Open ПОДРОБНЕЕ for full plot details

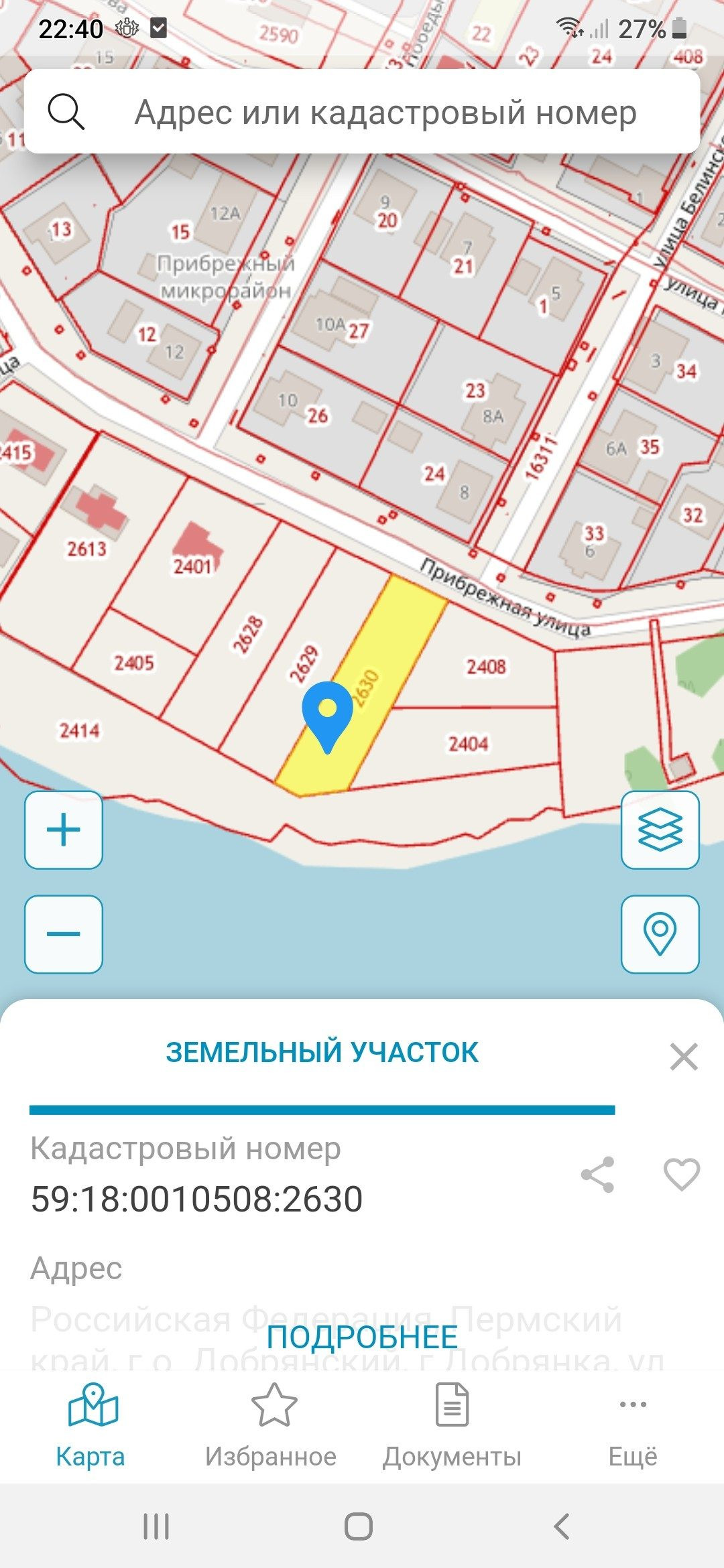tap(362, 1337)
